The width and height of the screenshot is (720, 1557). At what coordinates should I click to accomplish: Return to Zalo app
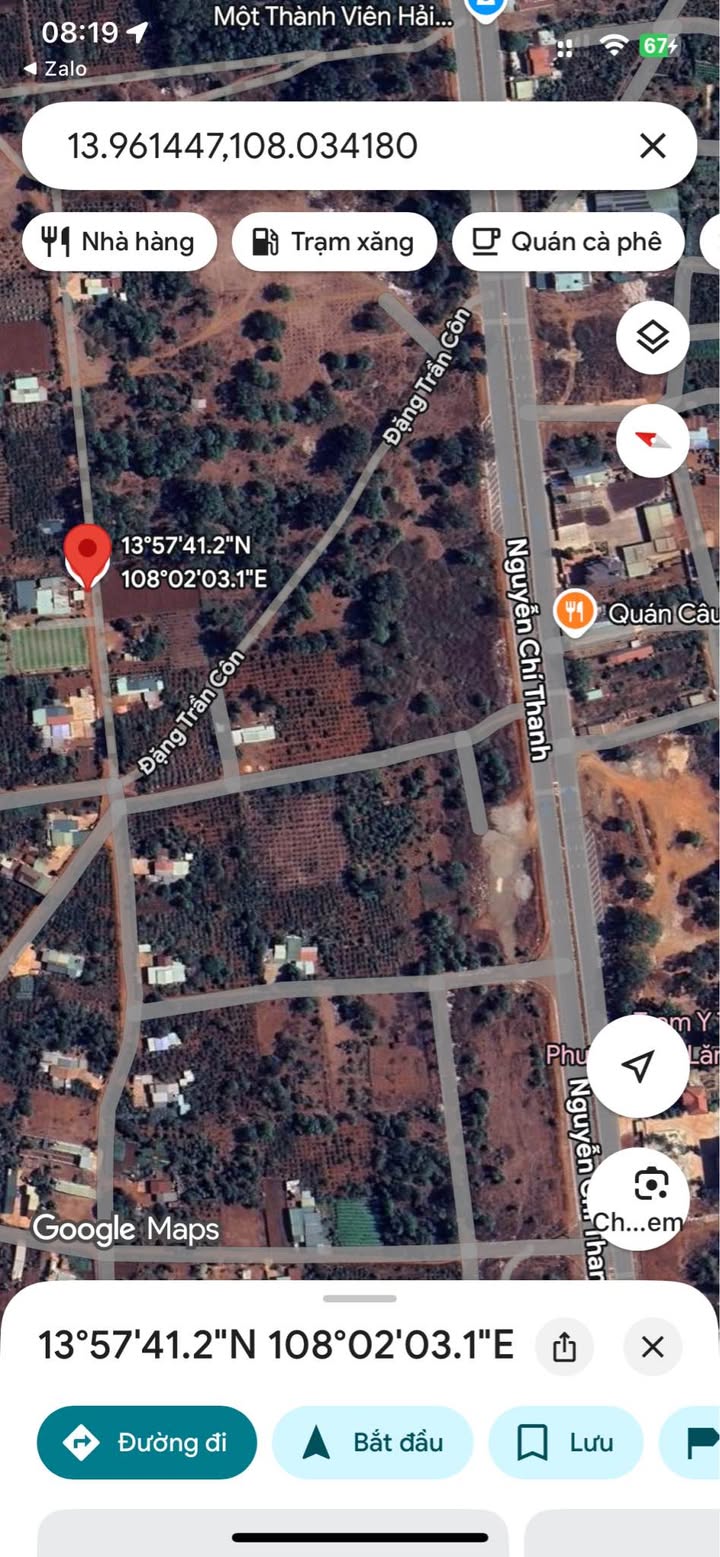point(56,69)
